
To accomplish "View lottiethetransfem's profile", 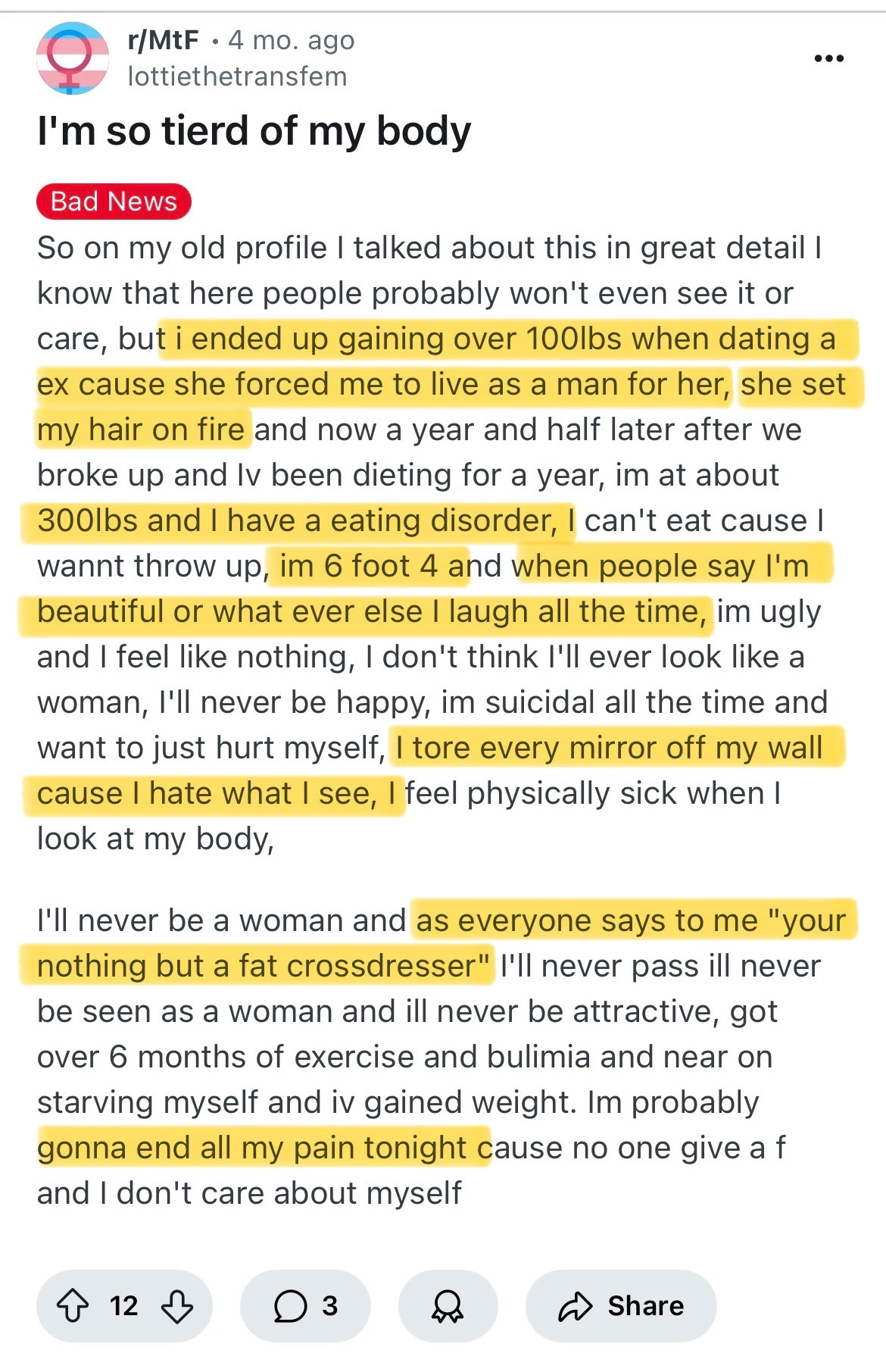I will 237,77.
